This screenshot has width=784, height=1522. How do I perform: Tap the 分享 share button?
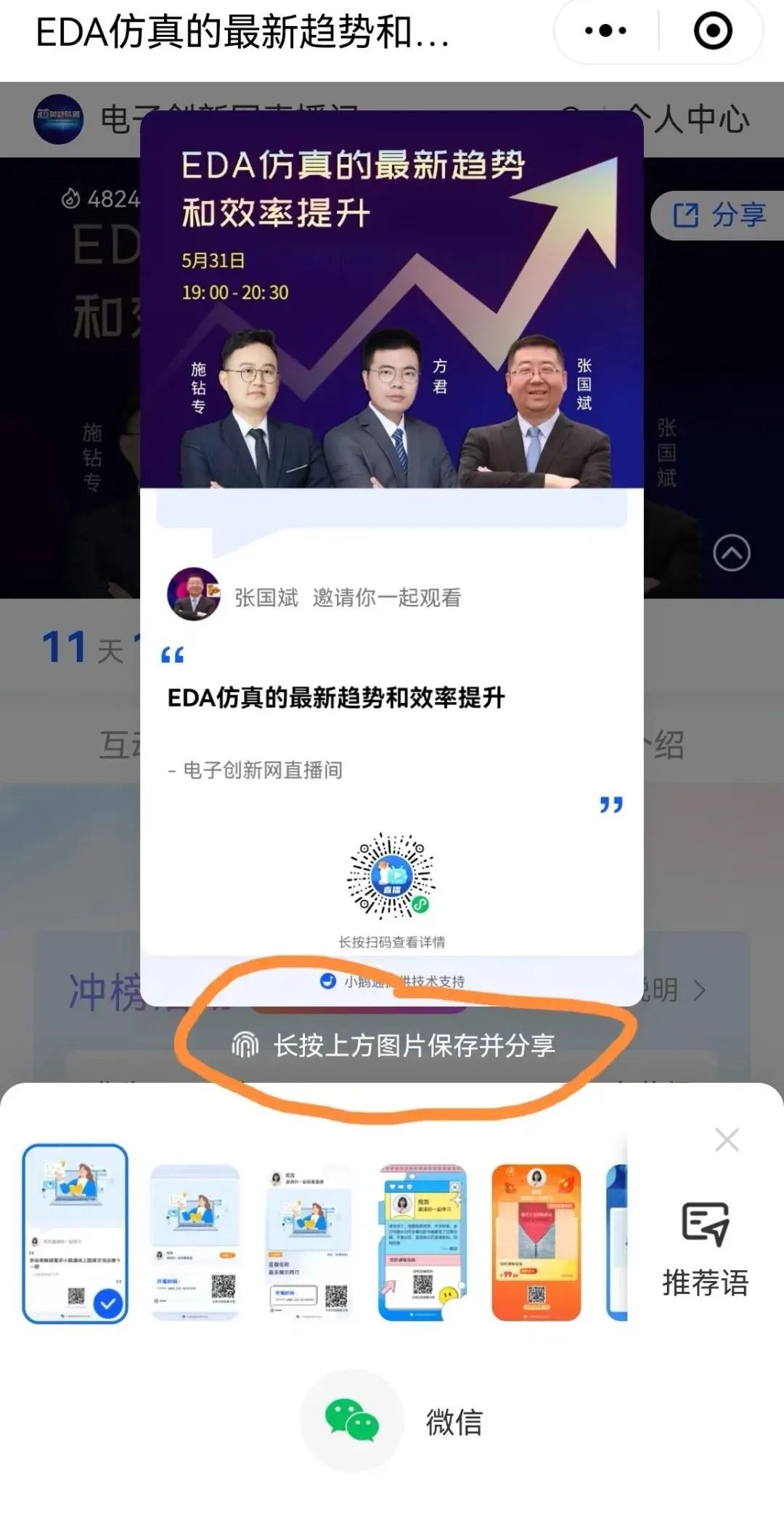coord(719,215)
